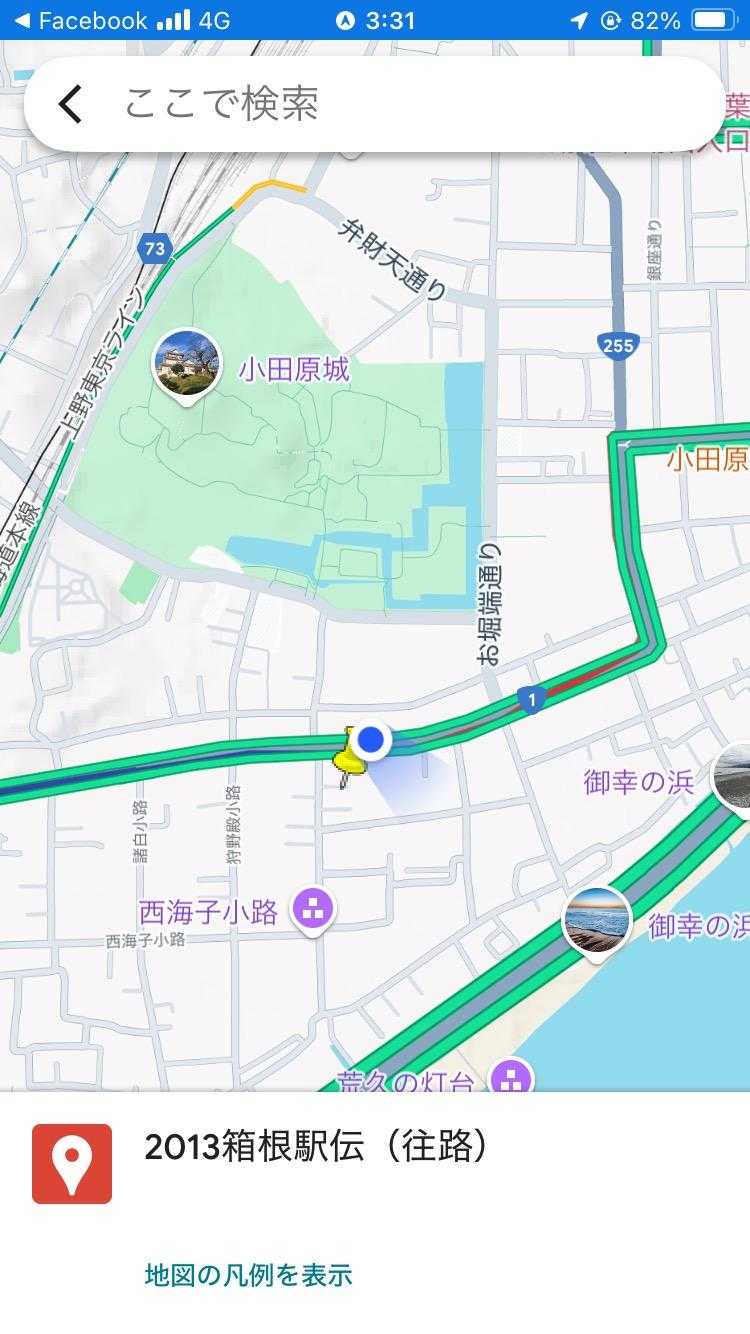Image resolution: width=750 pixels, height=1334 pixels.
Task: Open the 荒久の灯台 place marker
Action: pyautogui.click(x=513, y=1077)
